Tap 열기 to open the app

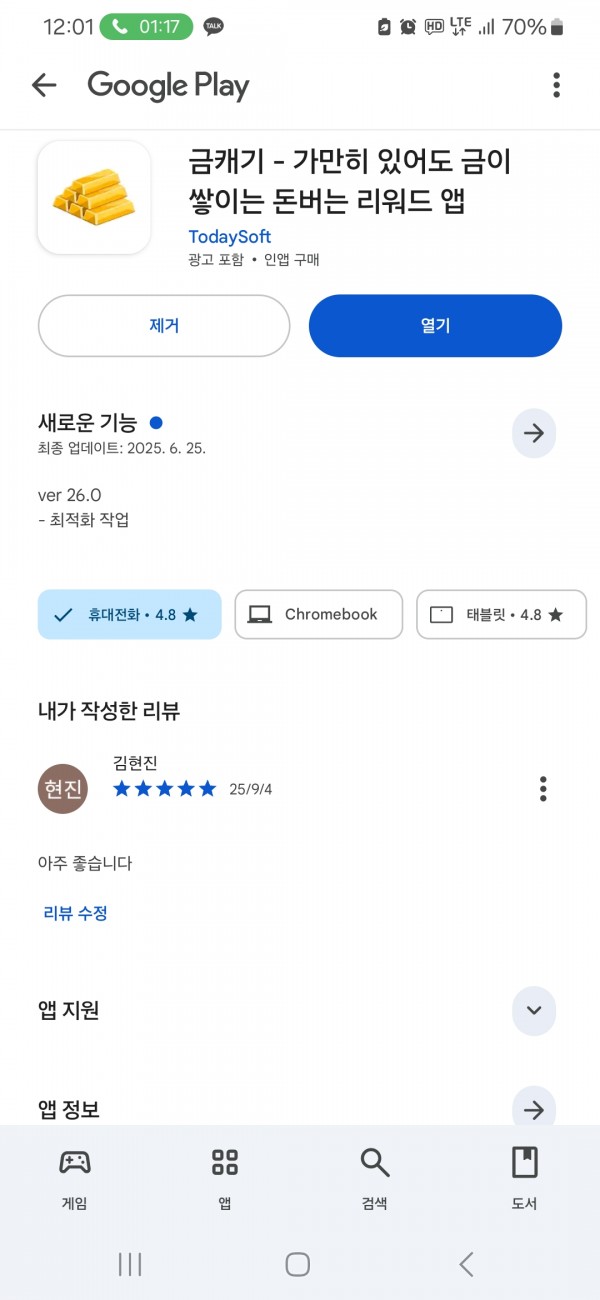[x=435, y=326]
